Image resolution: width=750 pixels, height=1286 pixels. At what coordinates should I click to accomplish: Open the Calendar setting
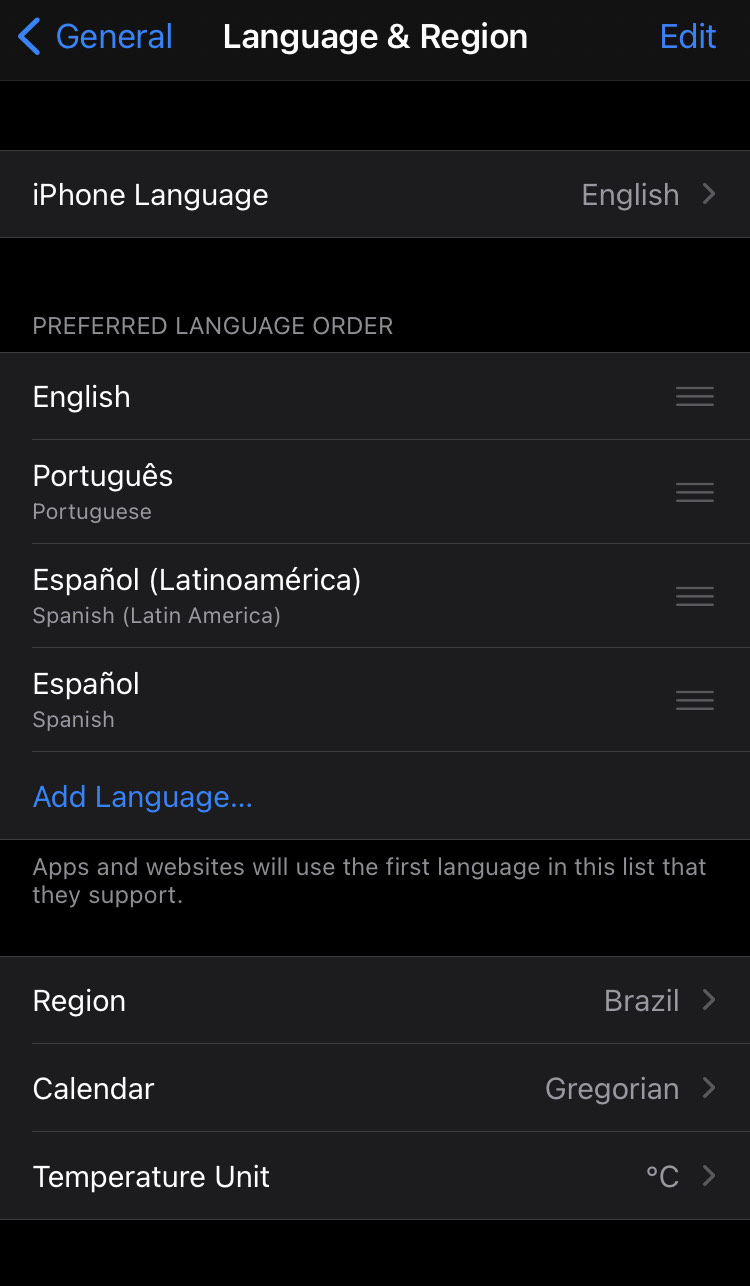pyautogui.click(x=375, y=1089)
